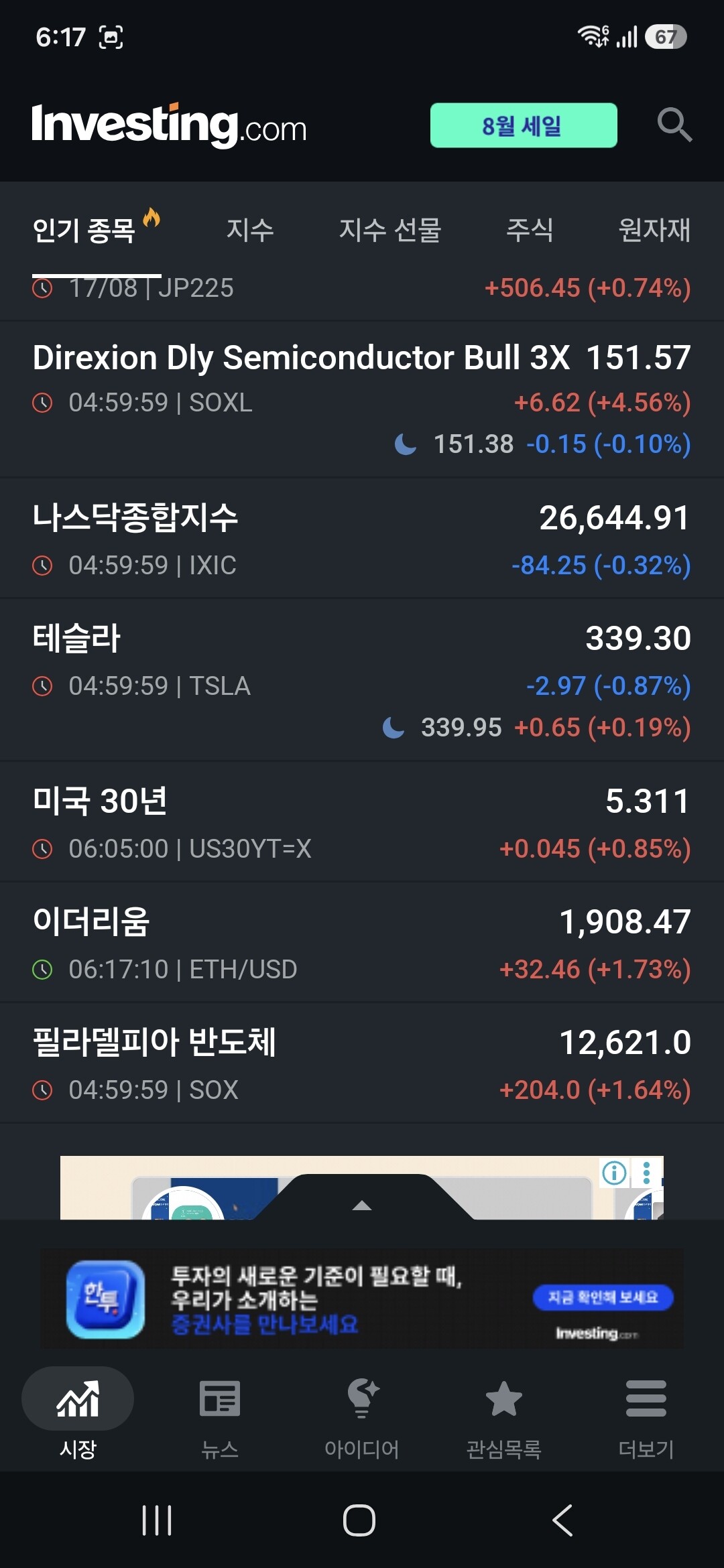
Task: Open the 원자재 tab
Action: coord(654,230)
